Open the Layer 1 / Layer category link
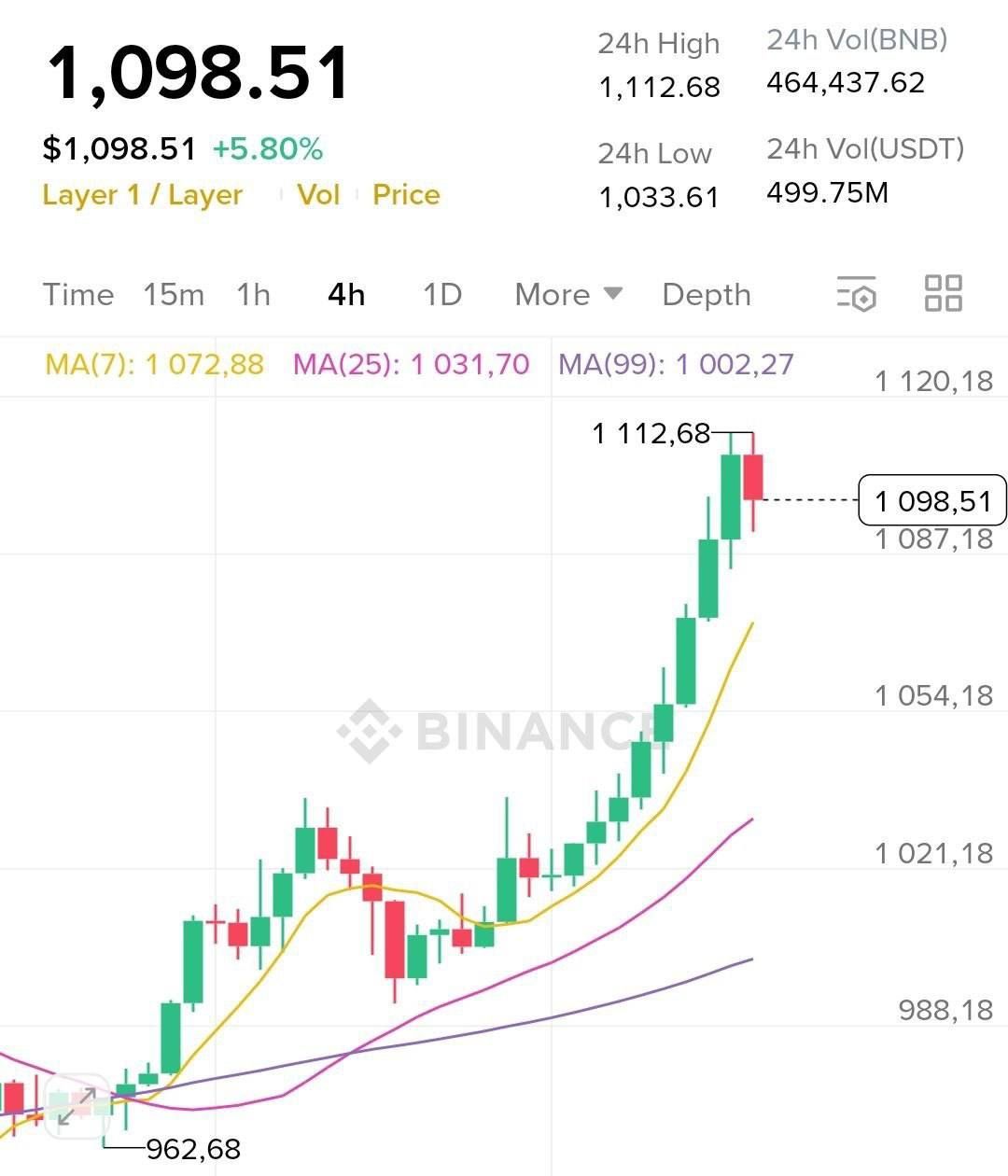Screen dimensions: 1008x1176 click(x=141, y=195)
